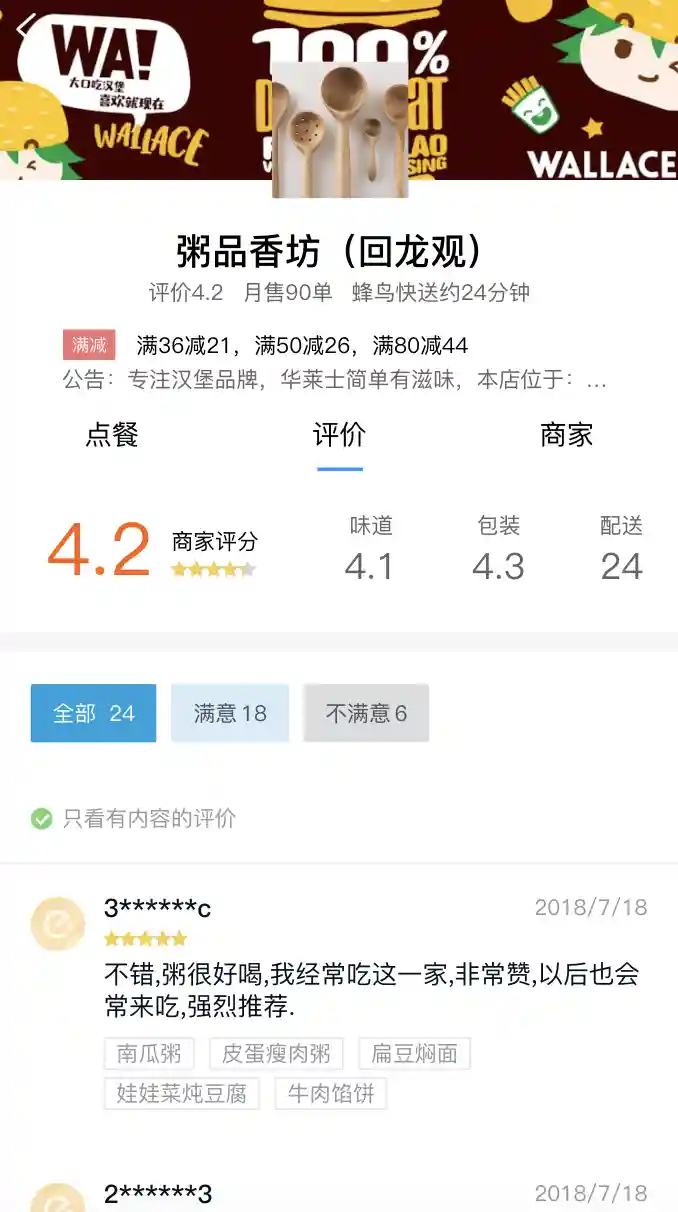The width and height of the screenshot is (678, 1212).
Task: Open the 牛肉馅饼 dish tag
Action: tap(331, 1093)
